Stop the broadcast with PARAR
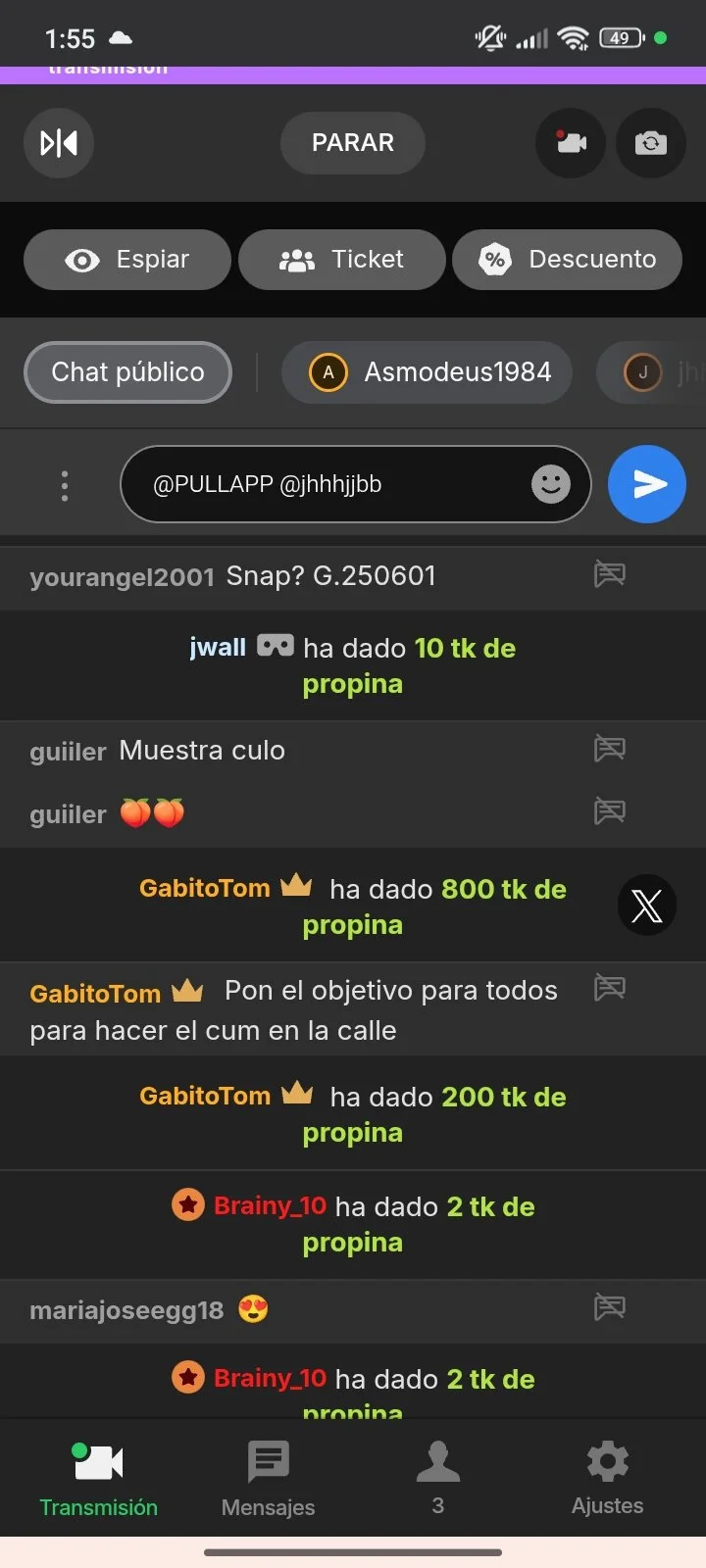Screen dimensions: 706x1568 point(353,143)
